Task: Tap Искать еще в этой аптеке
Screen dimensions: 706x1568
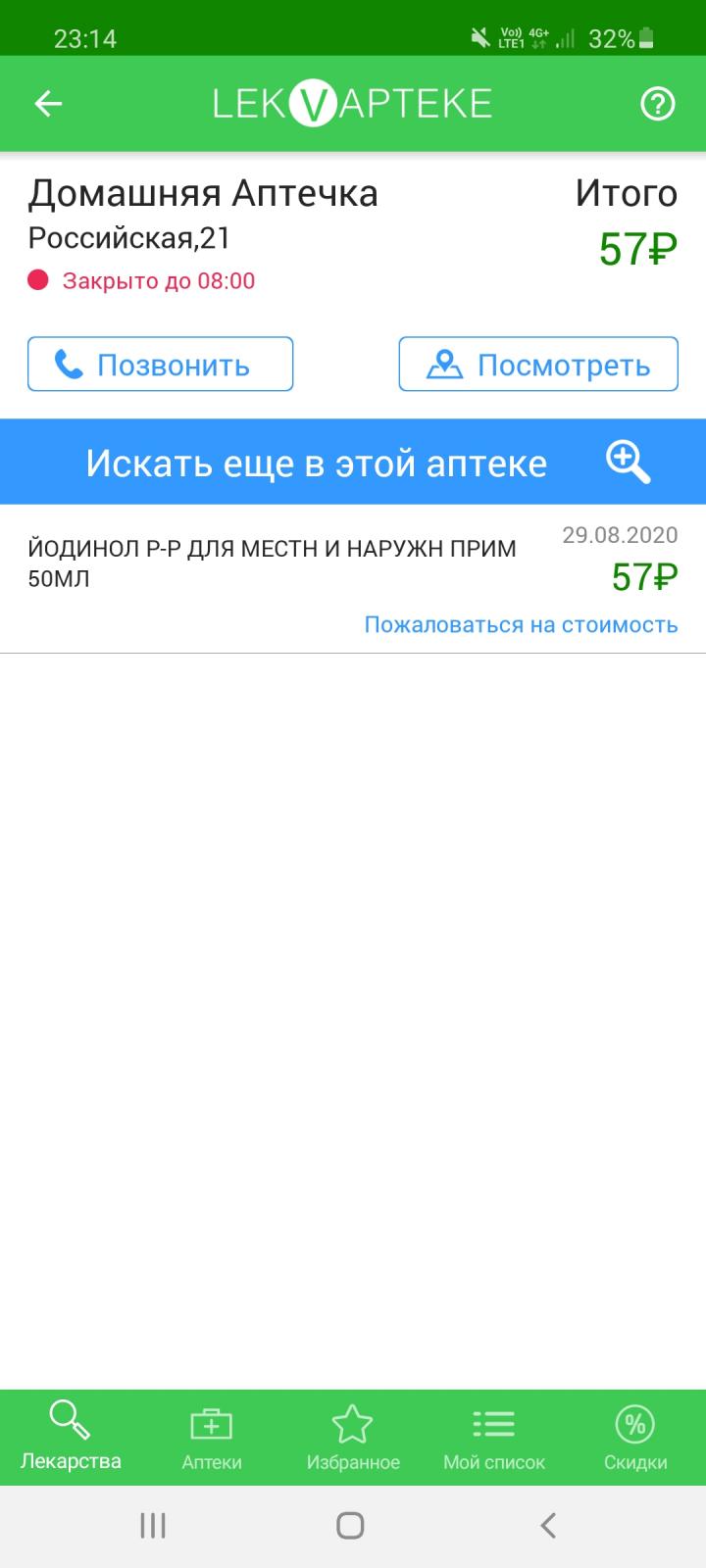Action: tap(353, 463)
